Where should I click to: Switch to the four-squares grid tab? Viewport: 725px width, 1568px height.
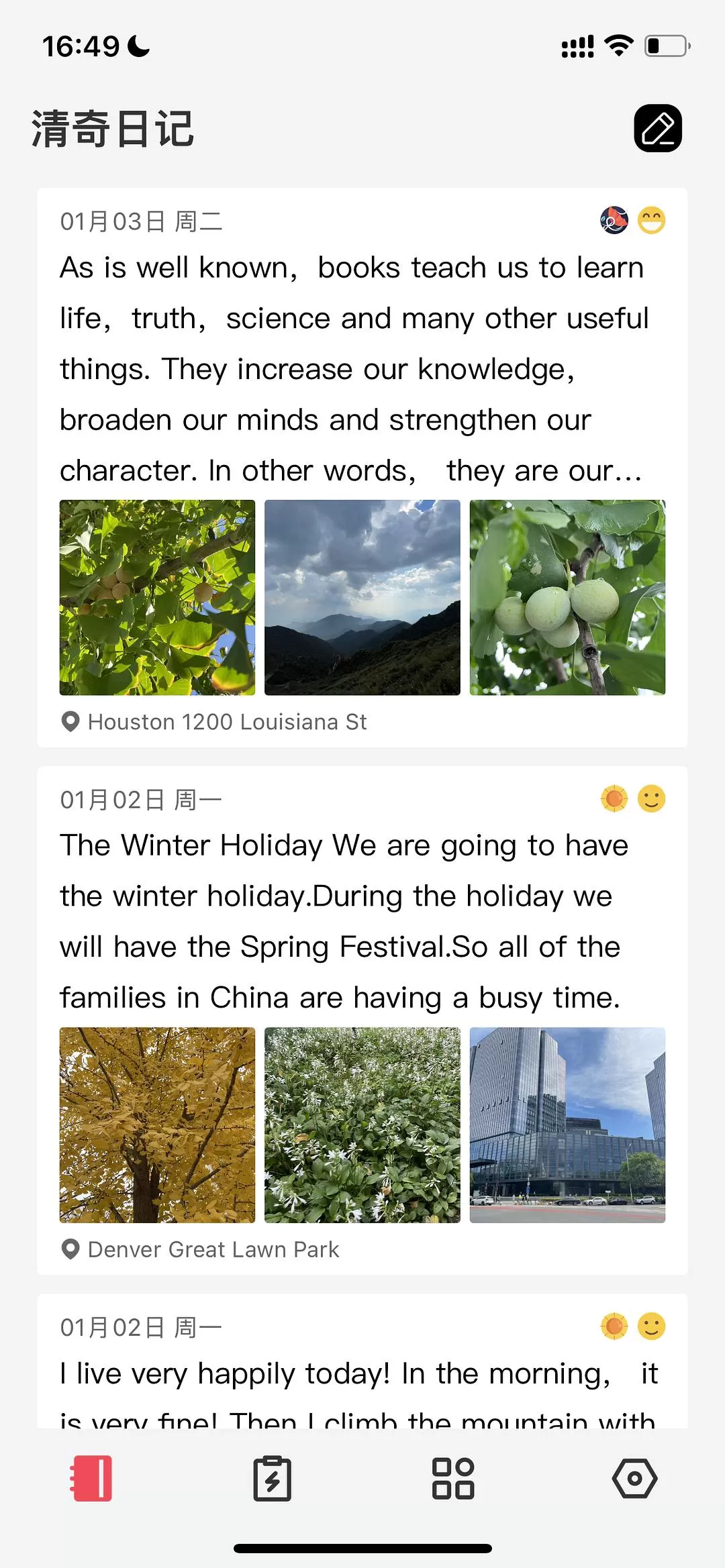pyautogui.click(x=453, y=1478)
